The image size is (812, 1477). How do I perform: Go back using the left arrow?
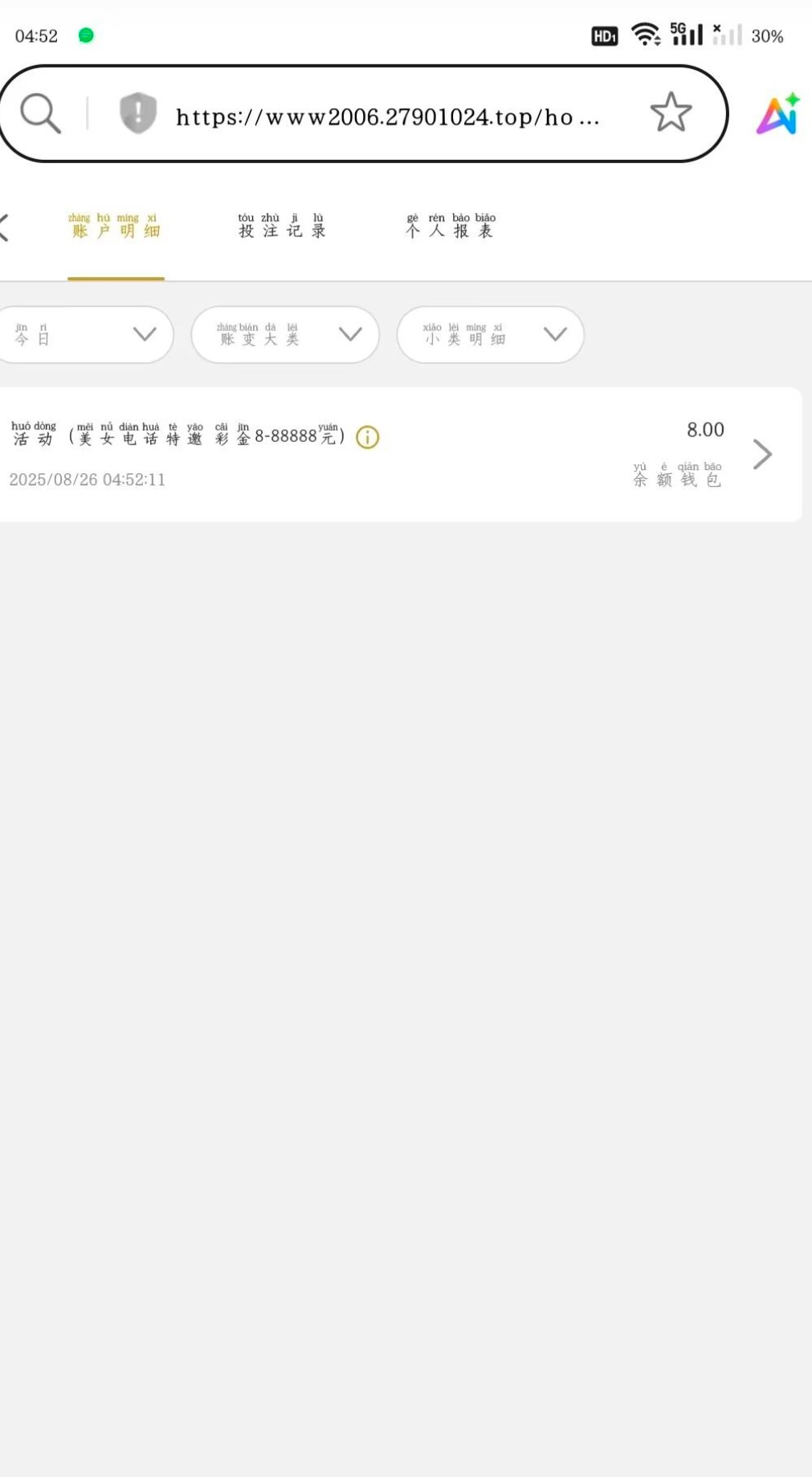(5, 227)
